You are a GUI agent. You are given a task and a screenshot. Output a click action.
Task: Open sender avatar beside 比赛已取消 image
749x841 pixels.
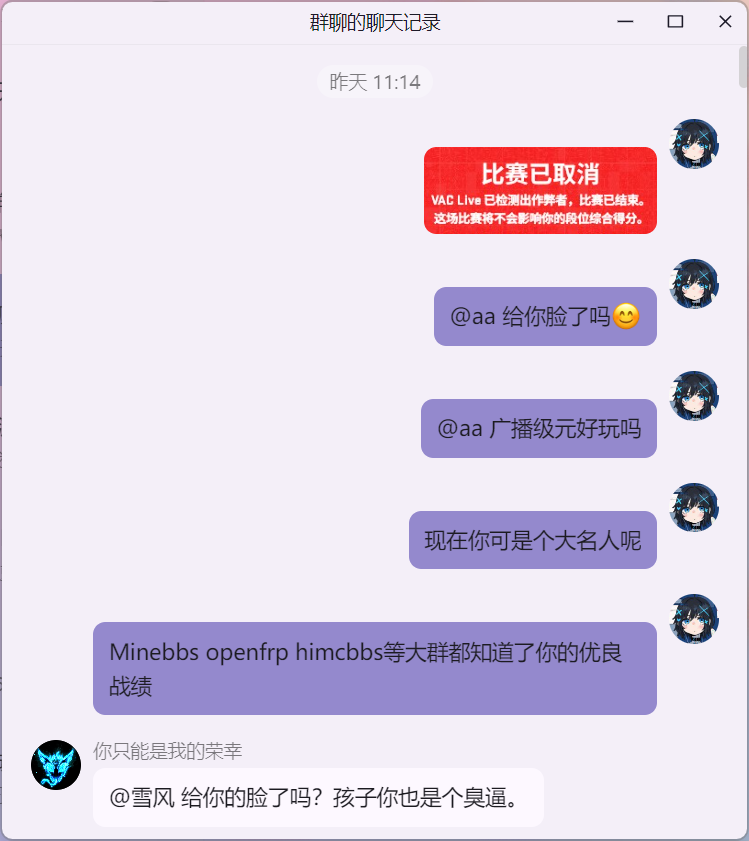click(x=694, y=144)
